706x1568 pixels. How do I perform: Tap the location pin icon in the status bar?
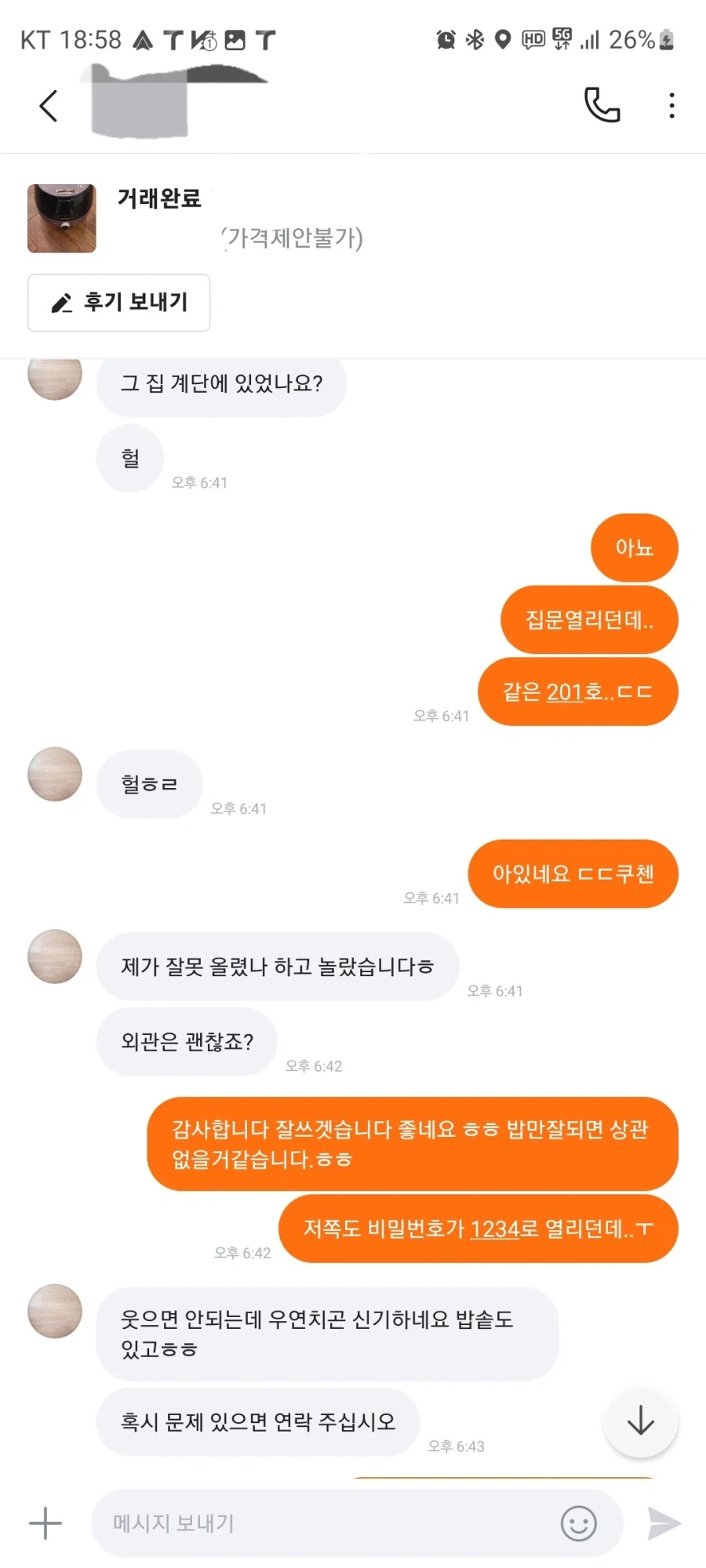503,38
